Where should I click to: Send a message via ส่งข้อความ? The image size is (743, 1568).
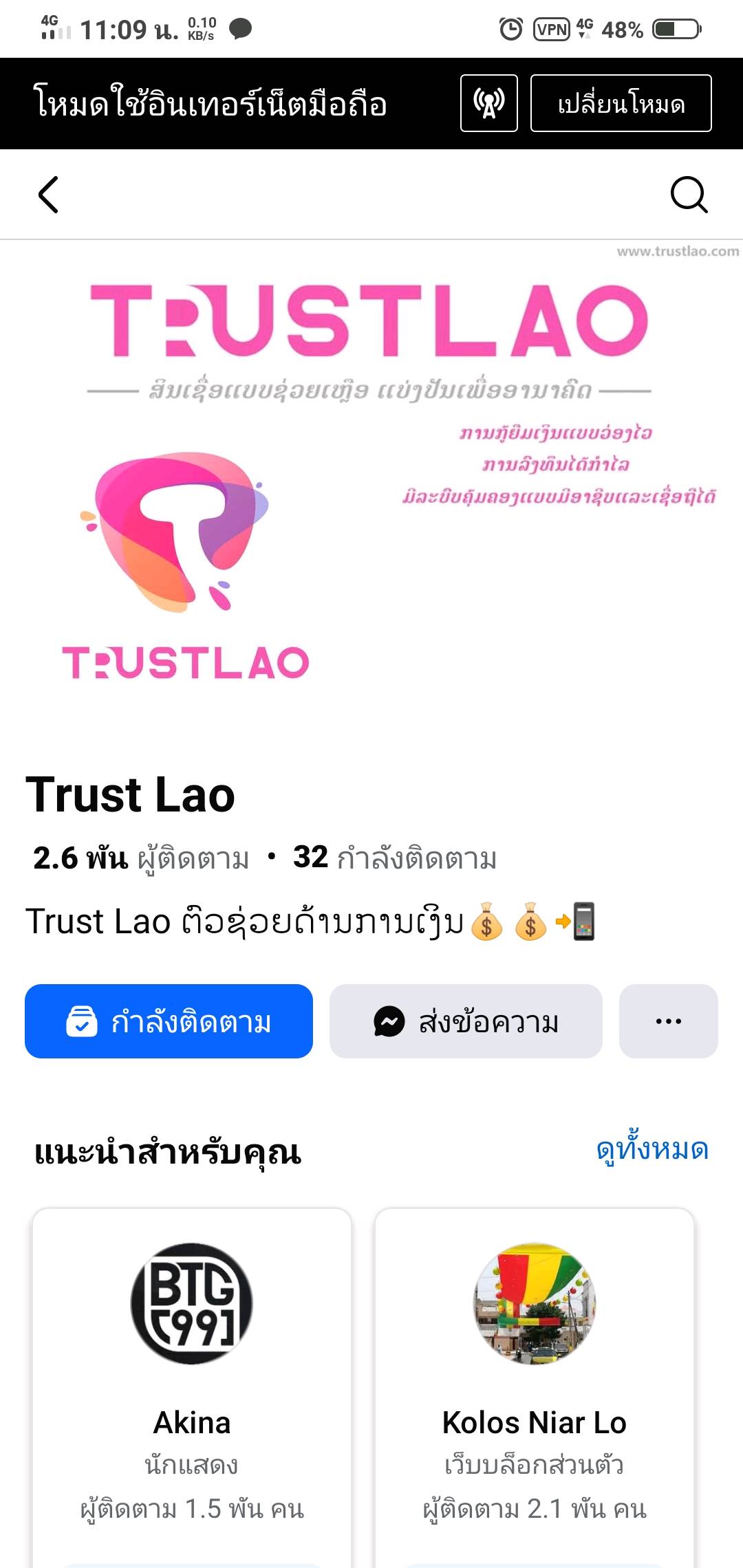tap(466, 1021)
